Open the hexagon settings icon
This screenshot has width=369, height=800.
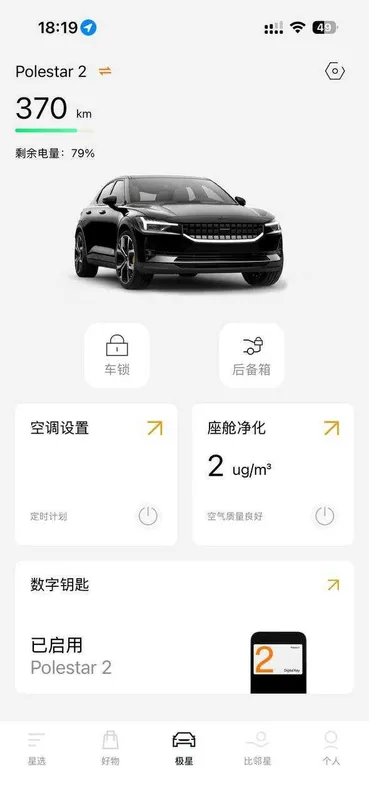(335, 71)
